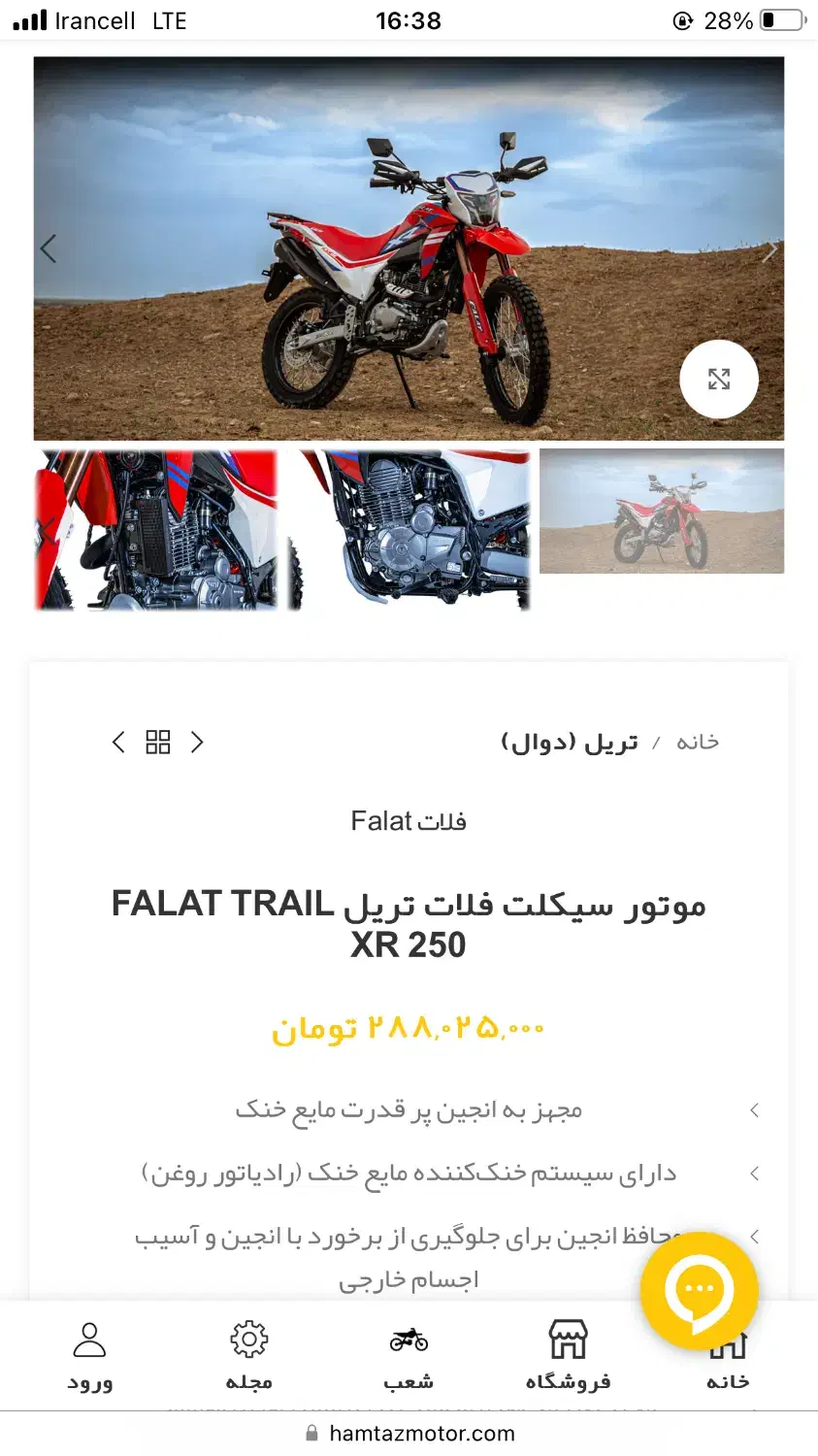The height and width of the screenshot is (1456, 818).
Task: Open the yellow chat support bubble
Action: pos(700,1291)
